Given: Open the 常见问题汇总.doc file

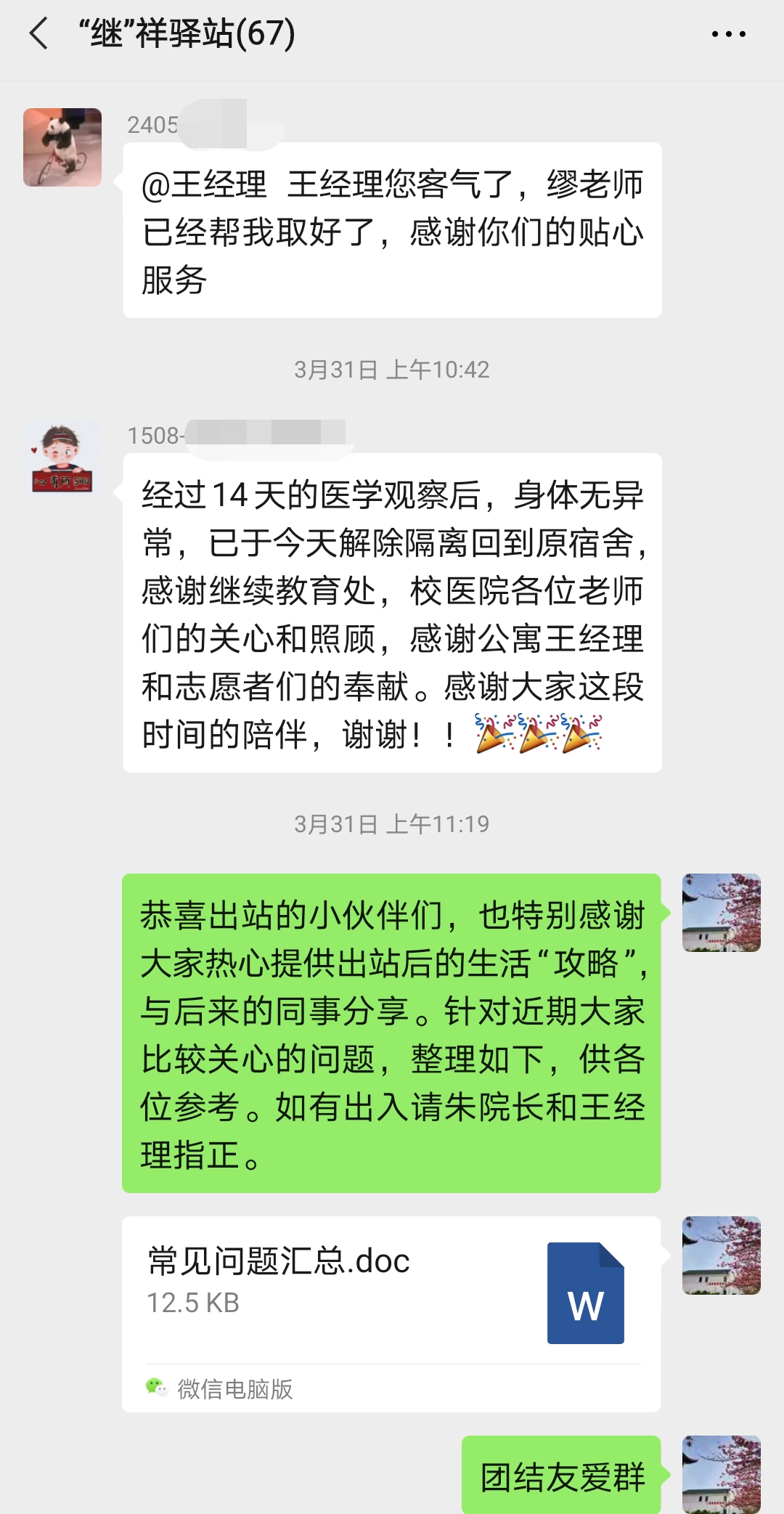Looking at the screenshot, I should (x=391, y=1293).
